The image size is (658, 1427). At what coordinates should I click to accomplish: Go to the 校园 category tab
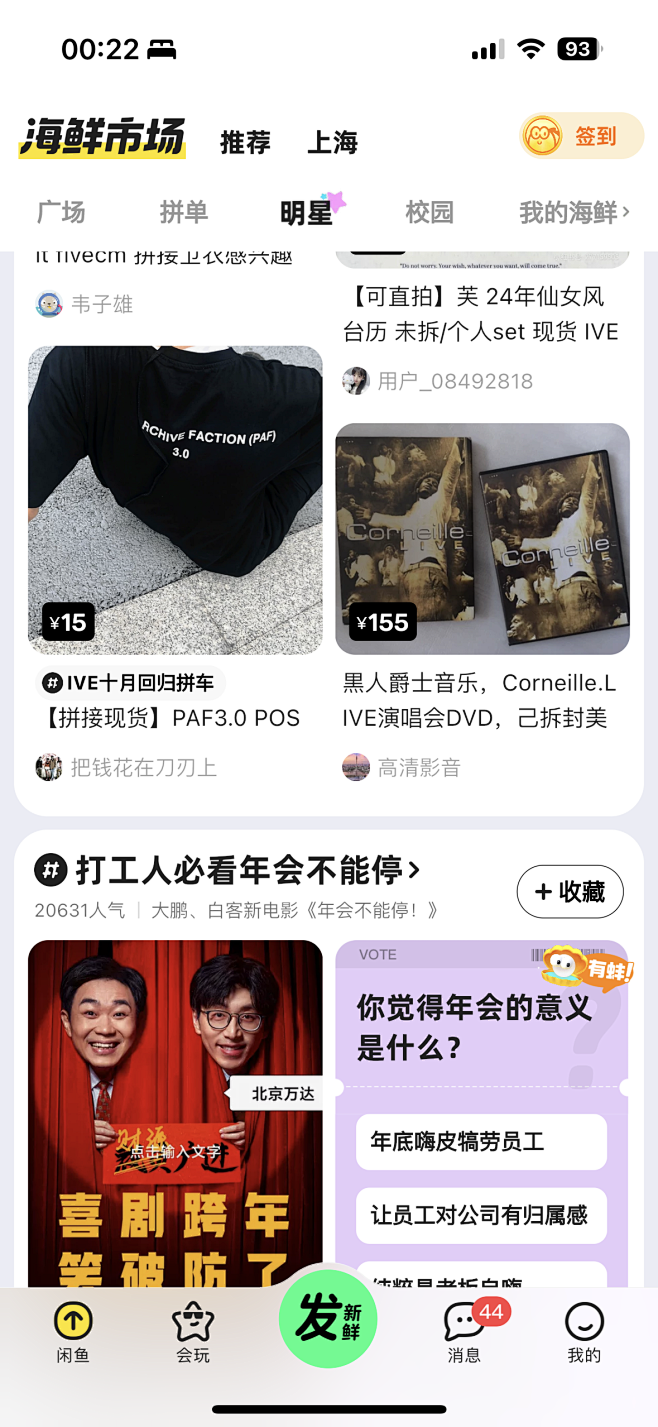[429, 212]
